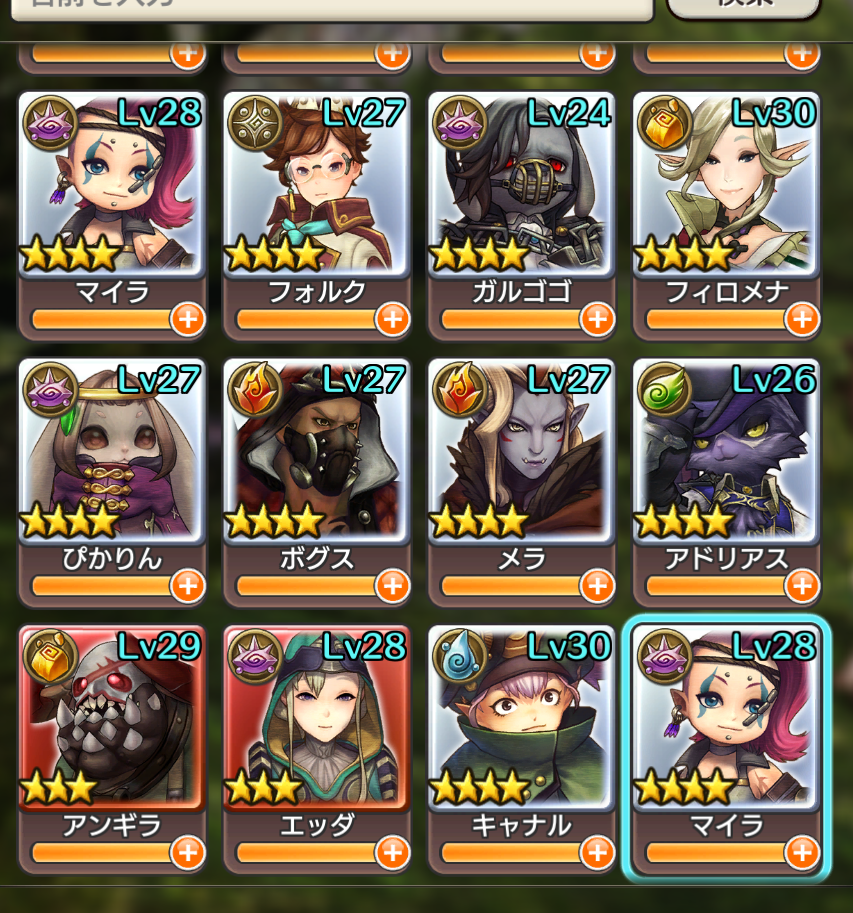The width and height of the screenshot is (853, 913).
Task: Tap the plus icon below ボグス
Action: 392,585
